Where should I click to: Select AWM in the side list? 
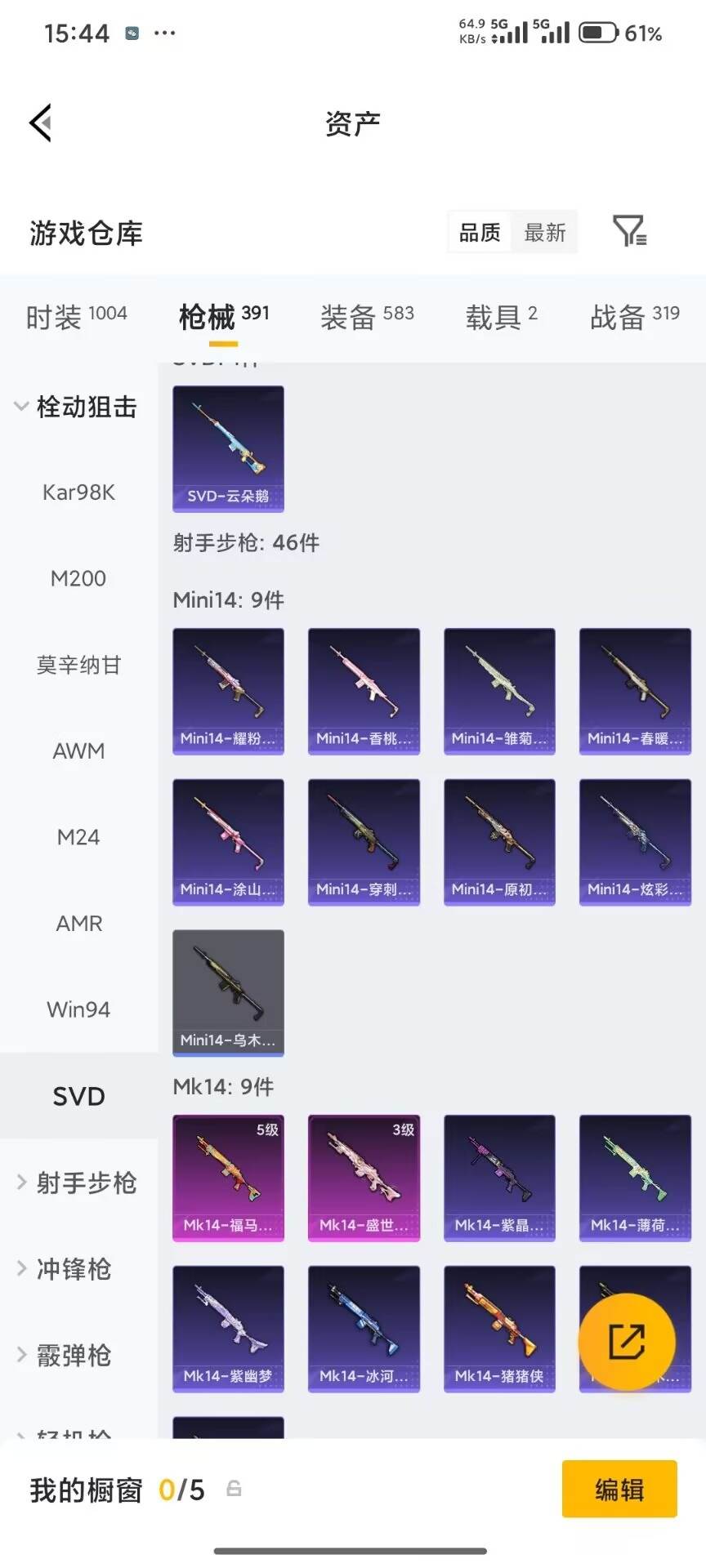(78, 751)
